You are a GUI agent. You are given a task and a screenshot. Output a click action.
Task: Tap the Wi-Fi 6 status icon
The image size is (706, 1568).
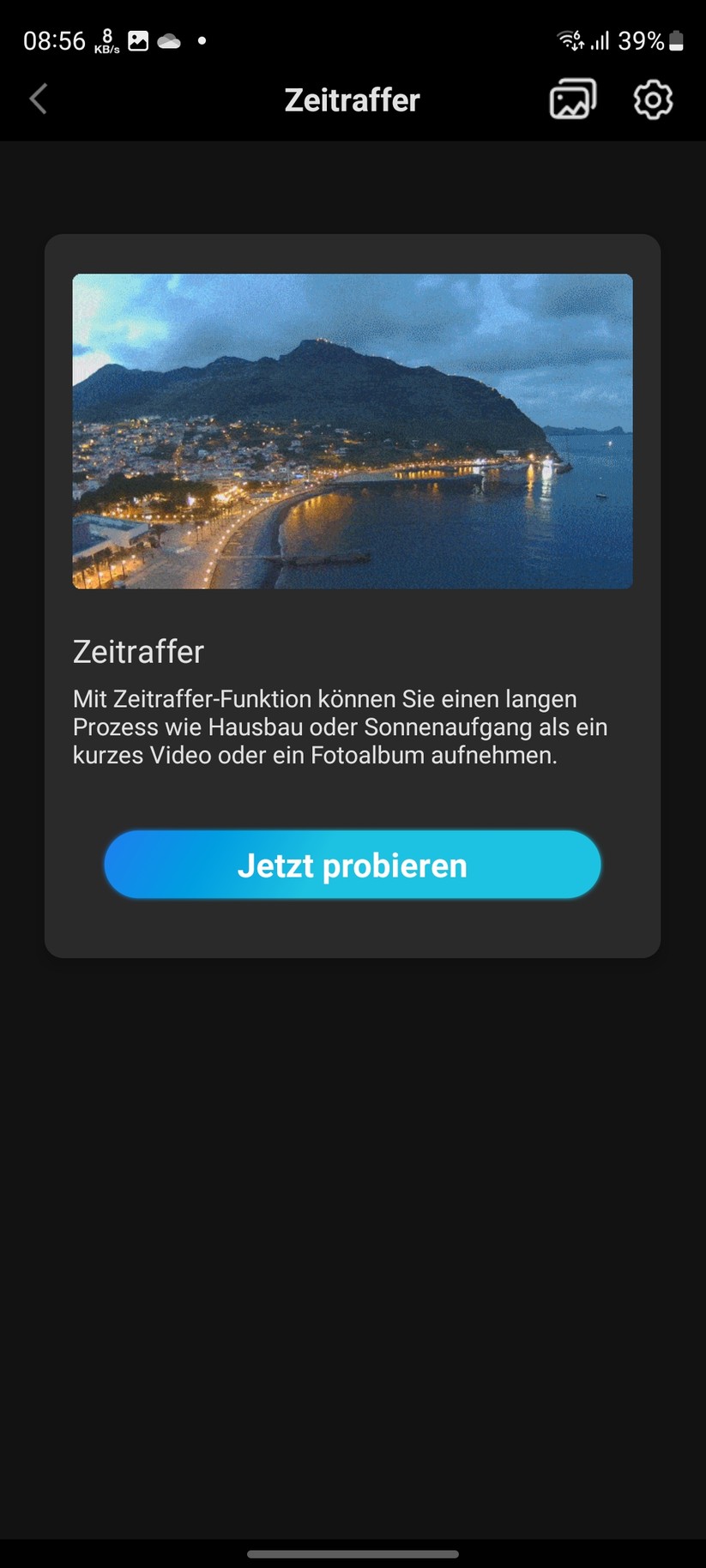point(569,39)
